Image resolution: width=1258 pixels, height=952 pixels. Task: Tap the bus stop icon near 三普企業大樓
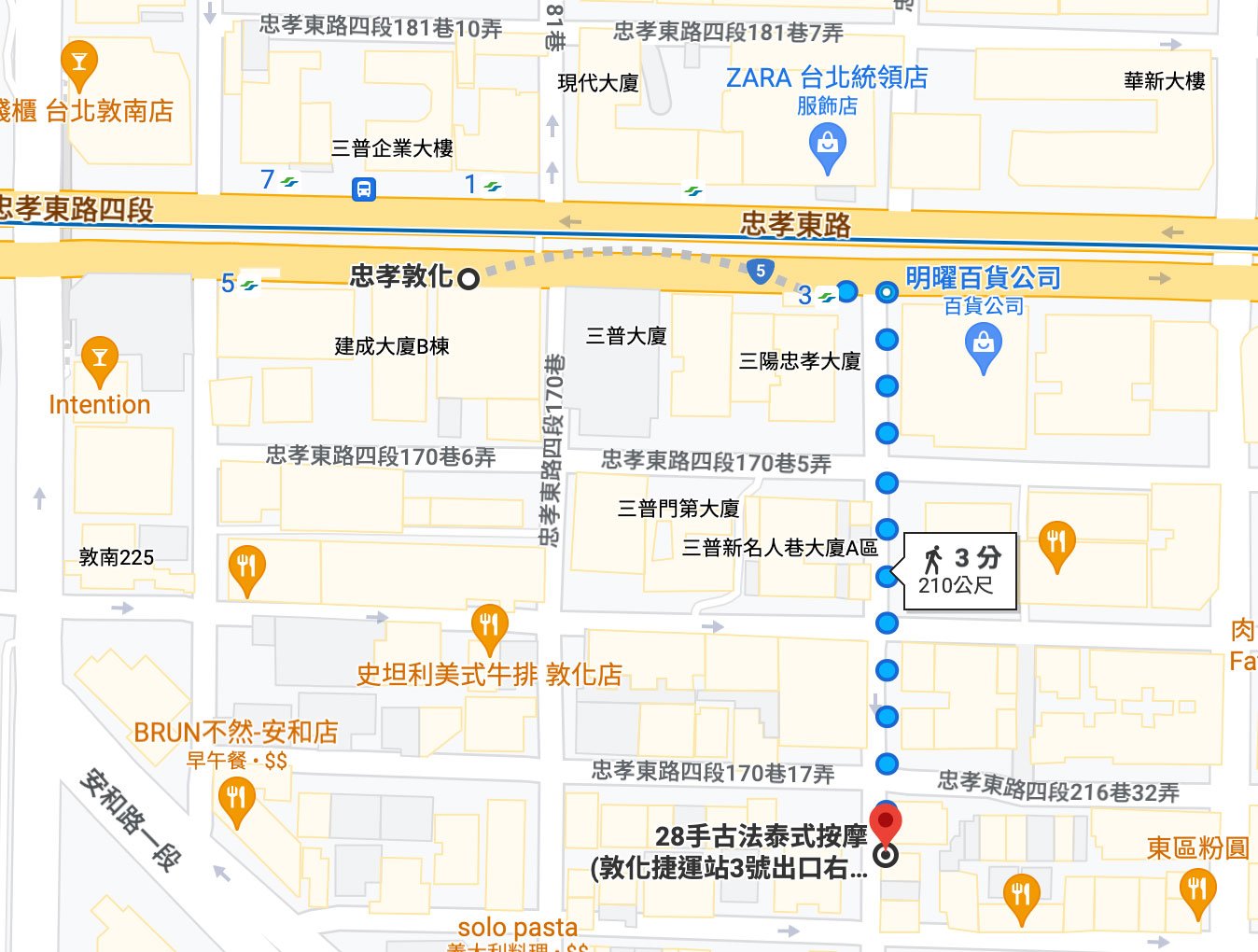363,189
